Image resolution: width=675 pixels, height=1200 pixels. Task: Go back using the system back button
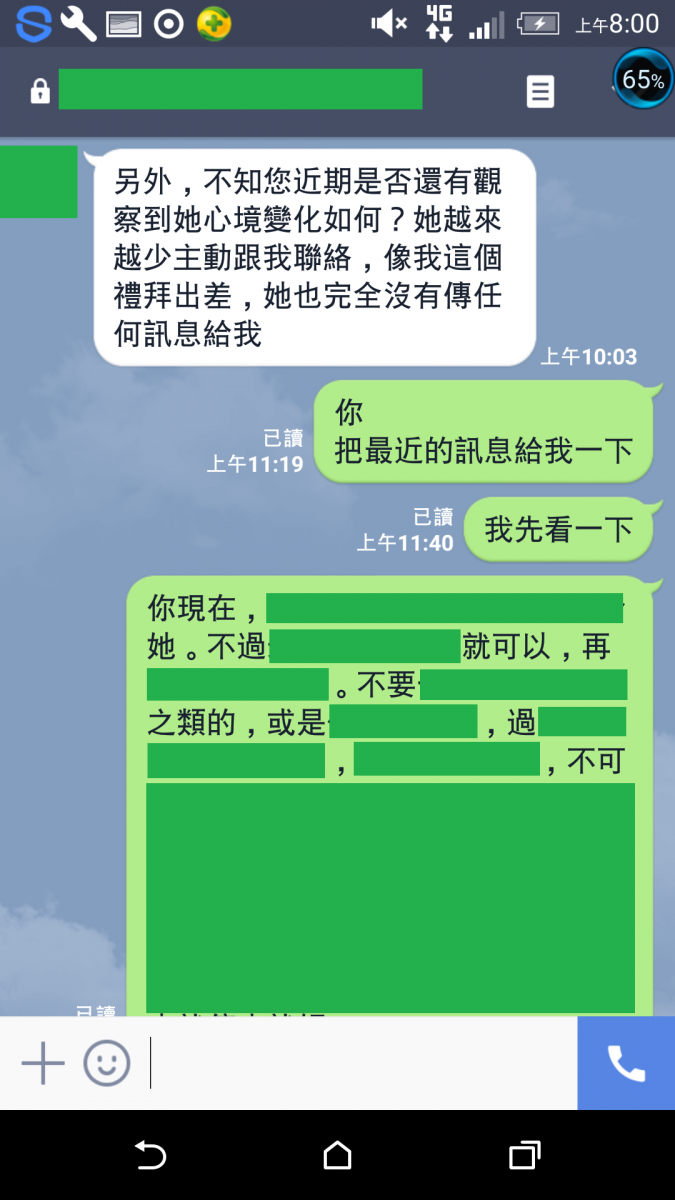tap(150, 1156)
